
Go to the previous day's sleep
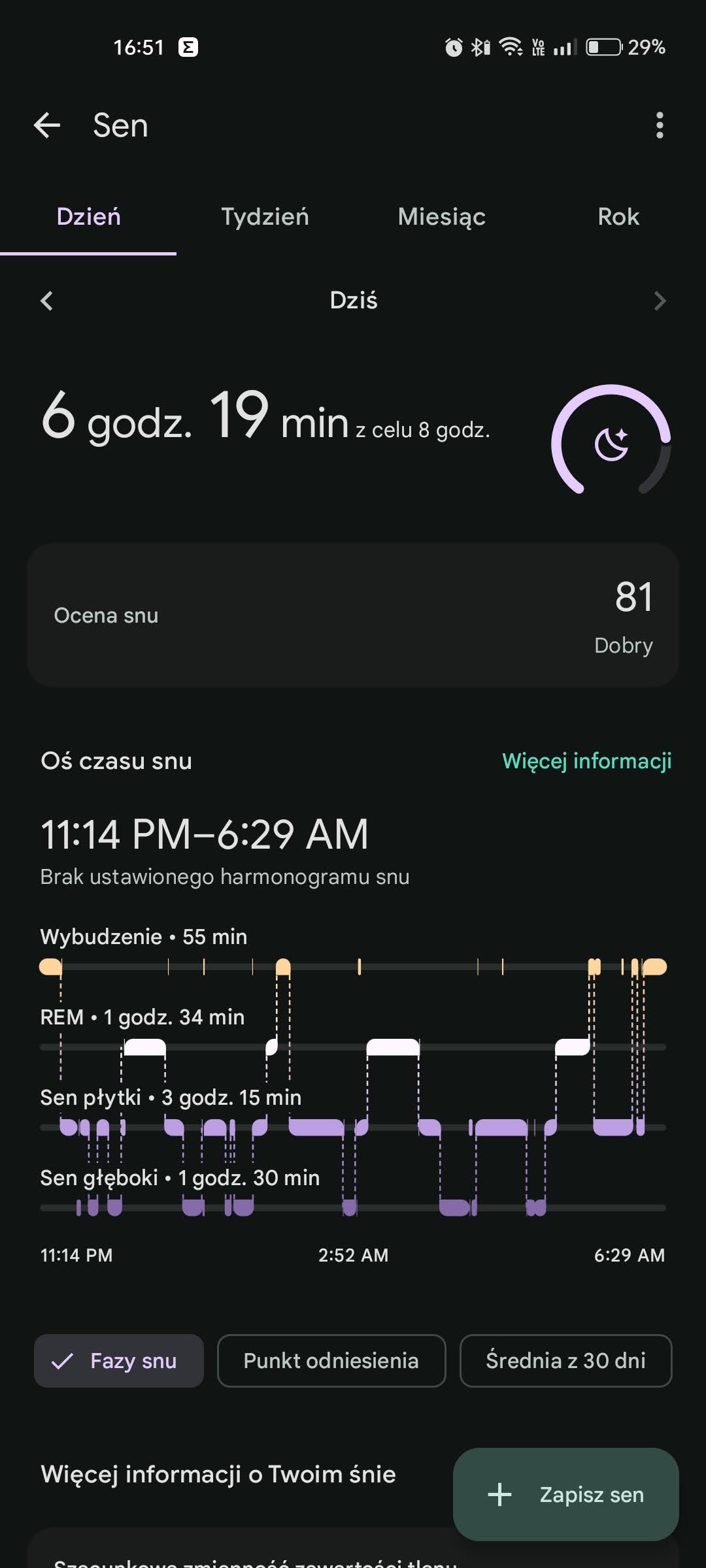(47, 301)
